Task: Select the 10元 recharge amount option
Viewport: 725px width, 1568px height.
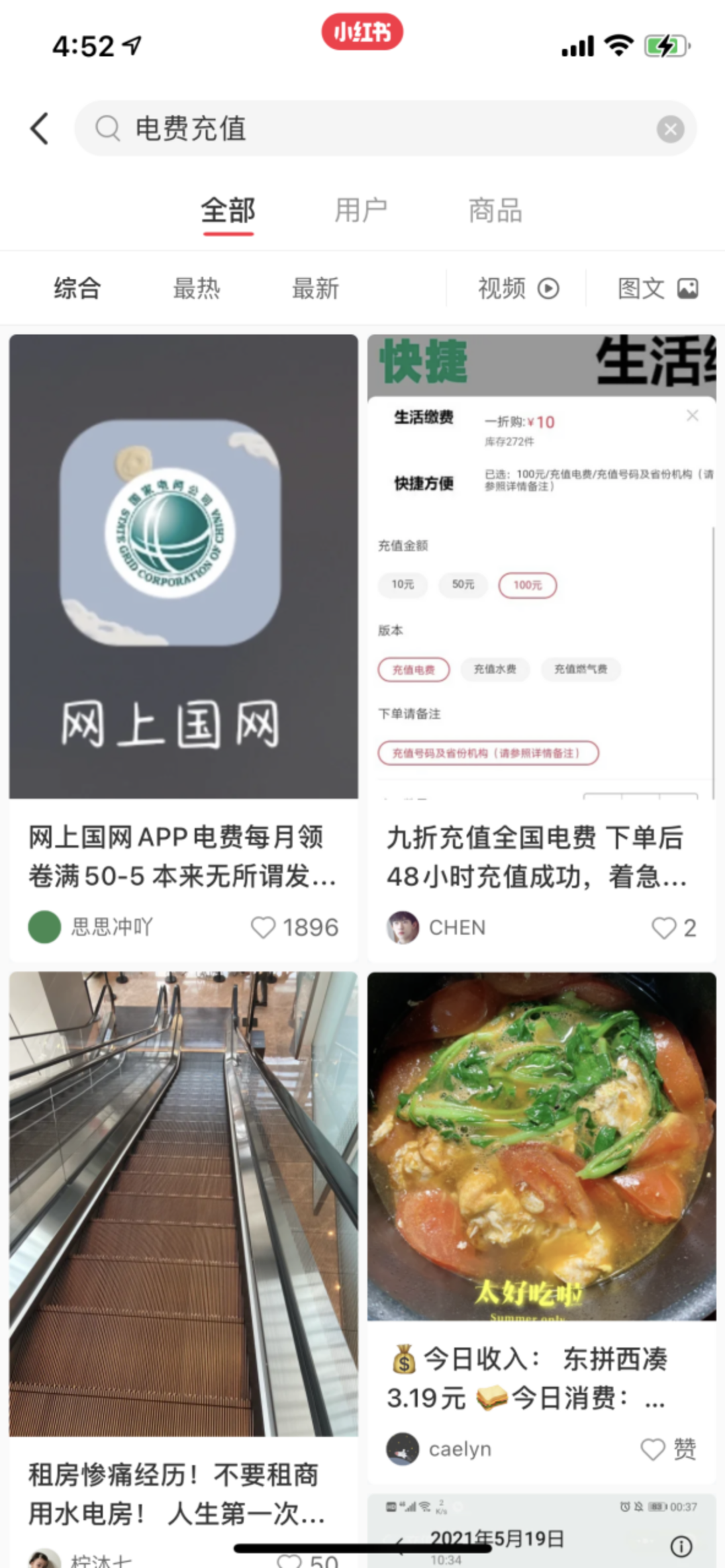Action: point(403,585)
